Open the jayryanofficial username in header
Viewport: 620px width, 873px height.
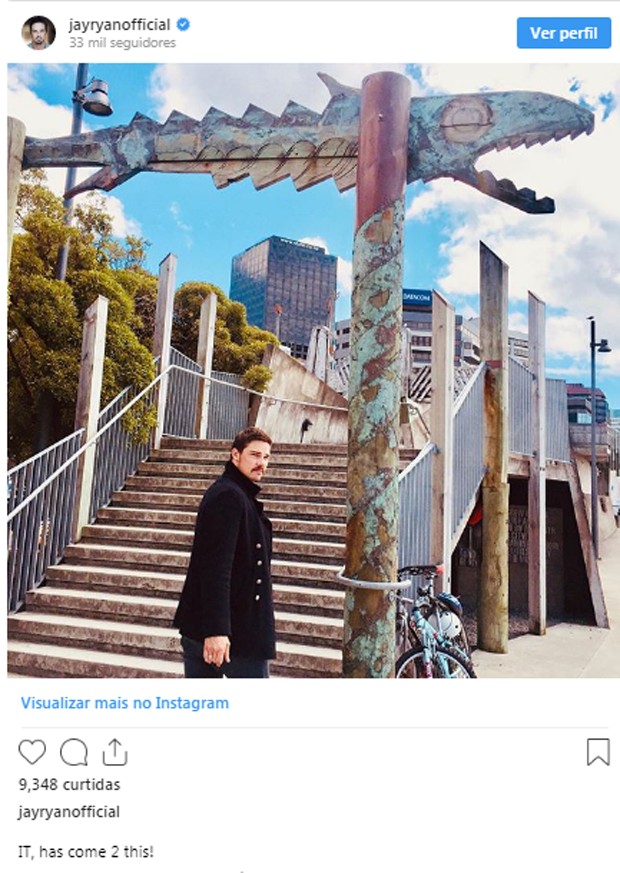pos(119,24)
